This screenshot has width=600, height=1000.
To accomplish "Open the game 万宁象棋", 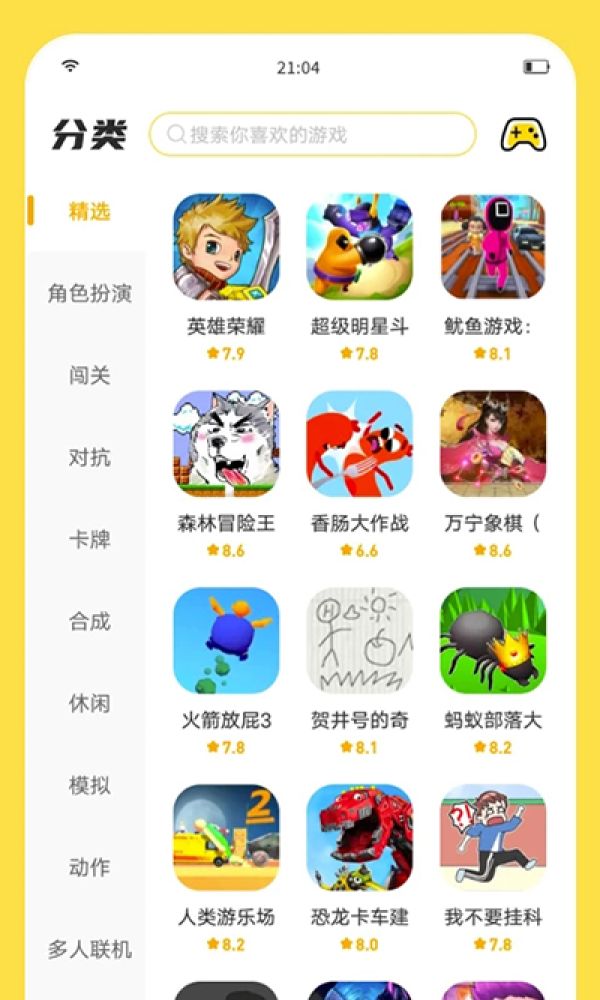I will click(x=493, y=444).
